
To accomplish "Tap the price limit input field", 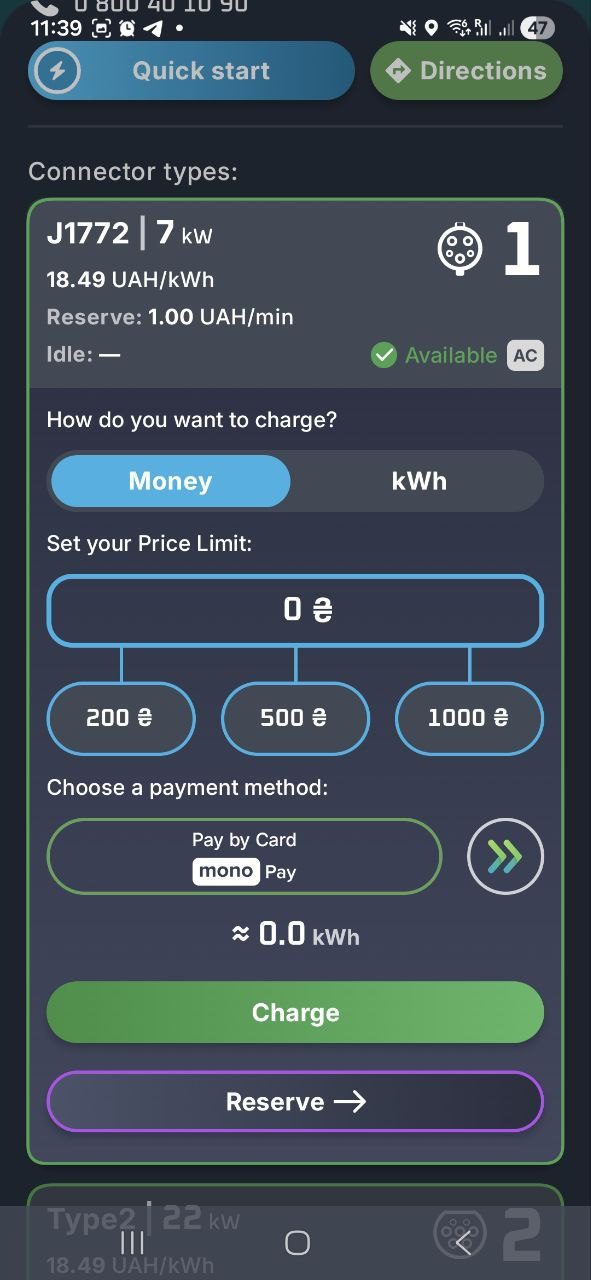I will point(295,610).
